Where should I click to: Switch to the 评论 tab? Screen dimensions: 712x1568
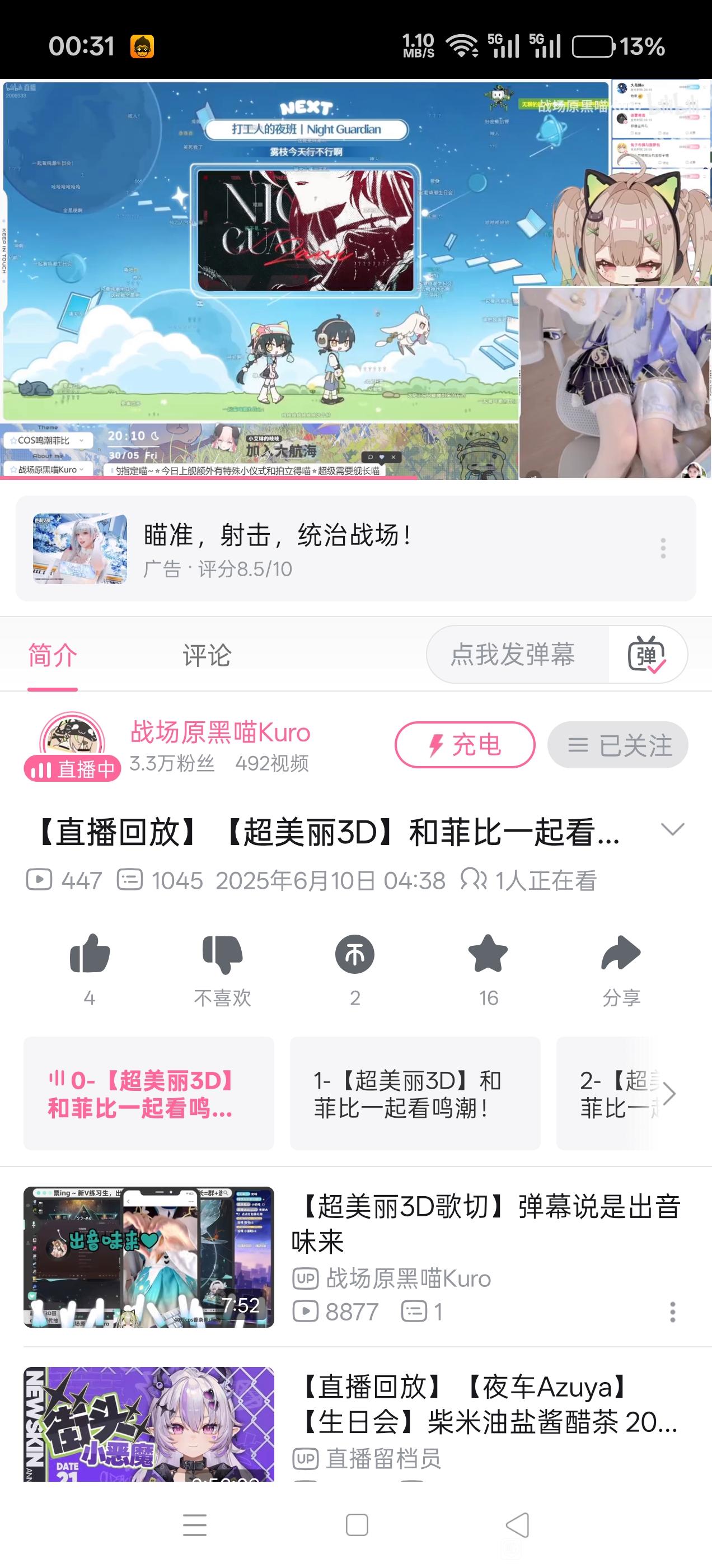pos(207,656)
